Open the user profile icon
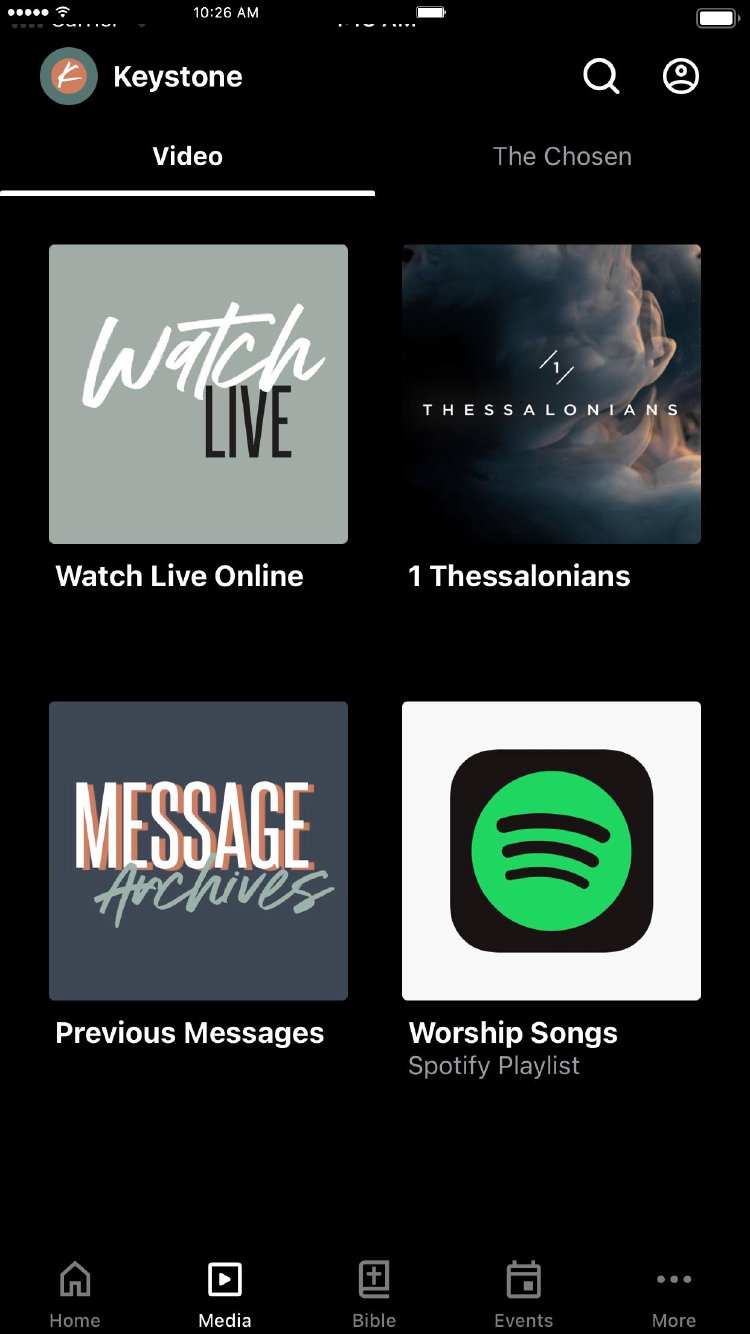 [681, 76]
